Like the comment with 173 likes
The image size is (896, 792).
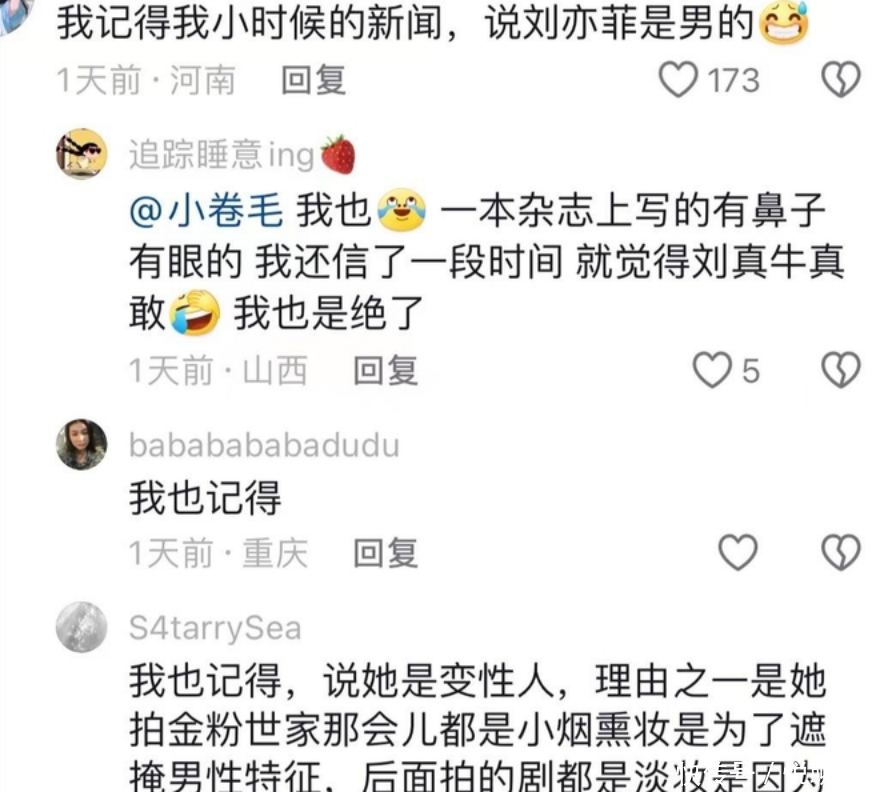tap(679, 79)
